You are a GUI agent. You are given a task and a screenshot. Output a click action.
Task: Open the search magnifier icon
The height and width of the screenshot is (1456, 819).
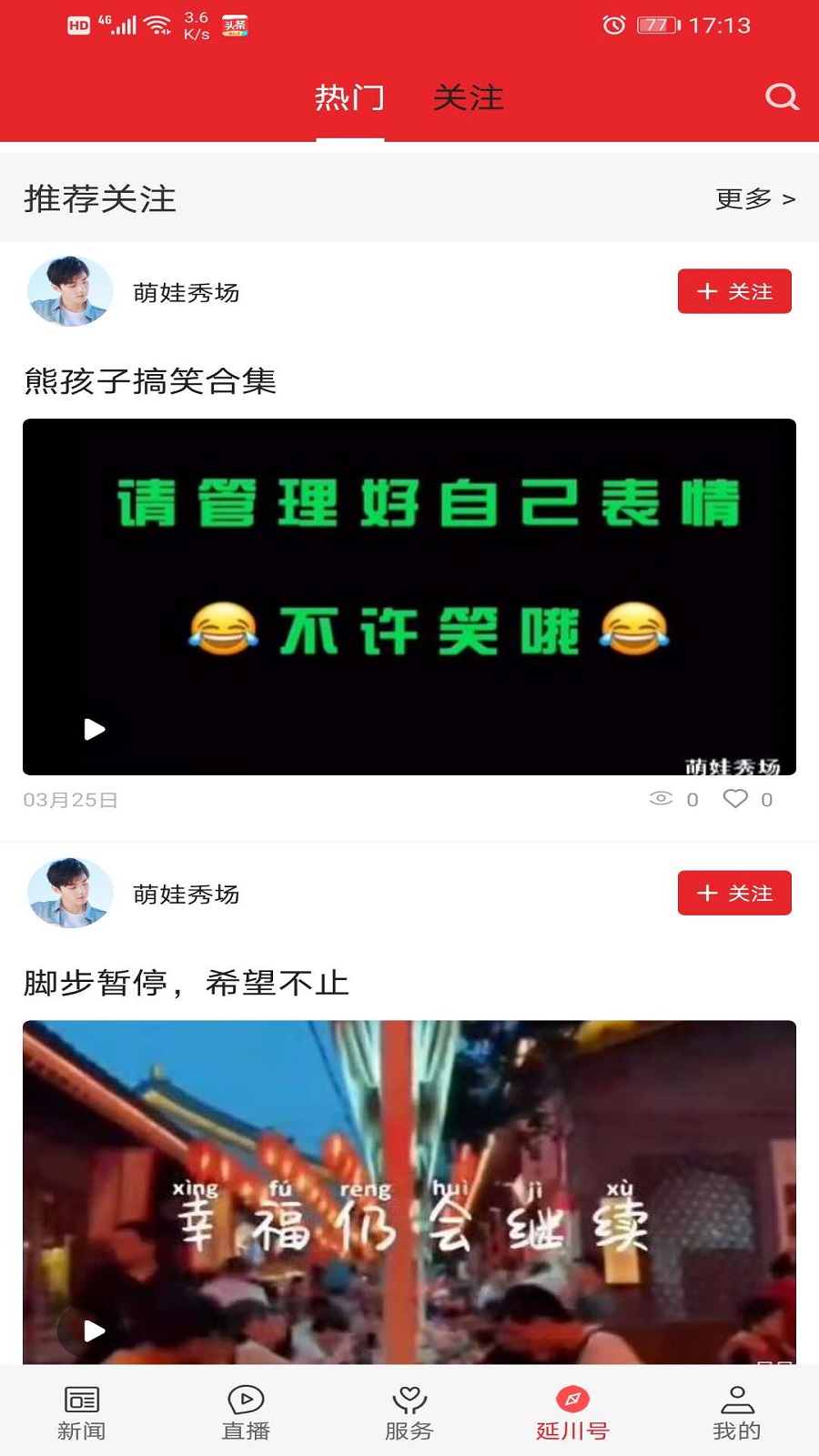click(781, 96)
